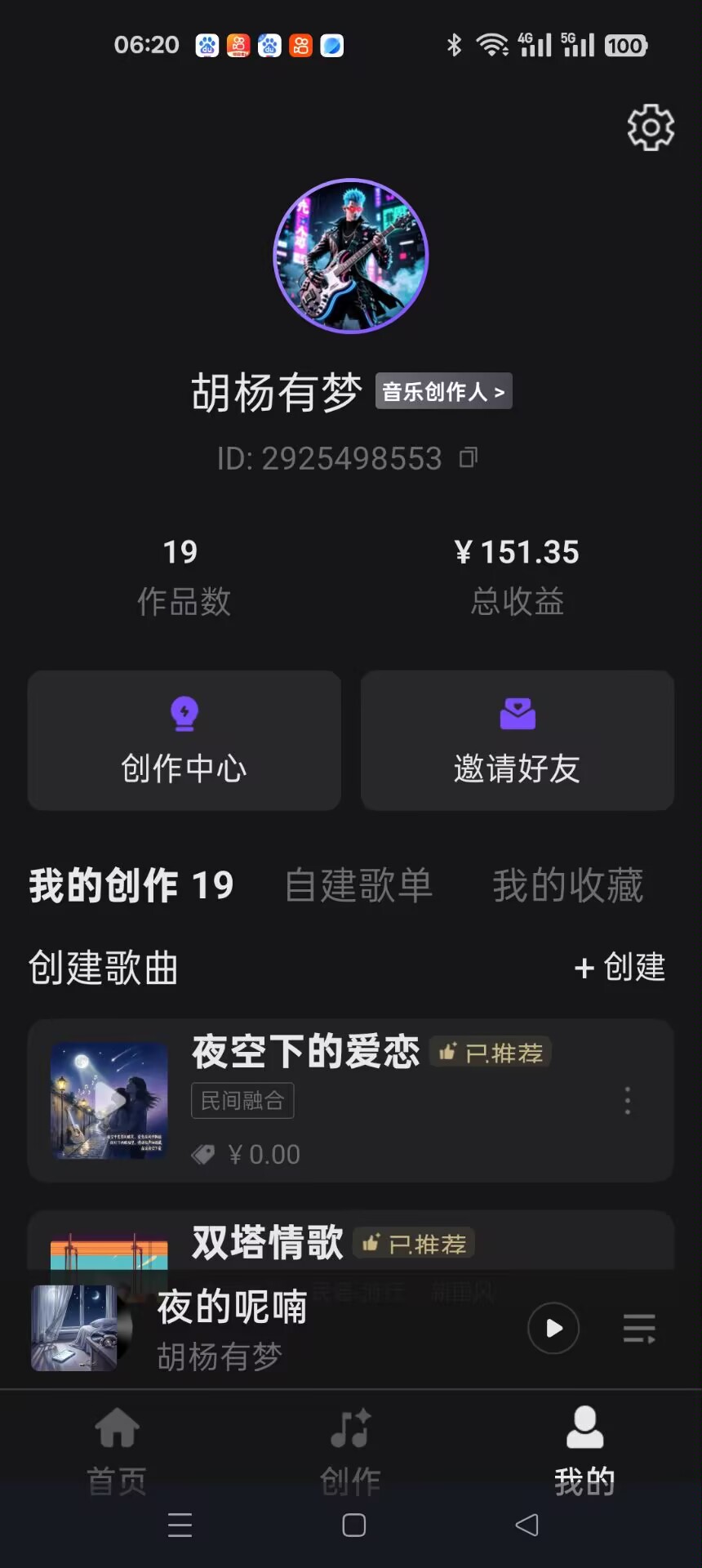Copy the user ID number
The image size is (702, 1568).
coord(469,457)
